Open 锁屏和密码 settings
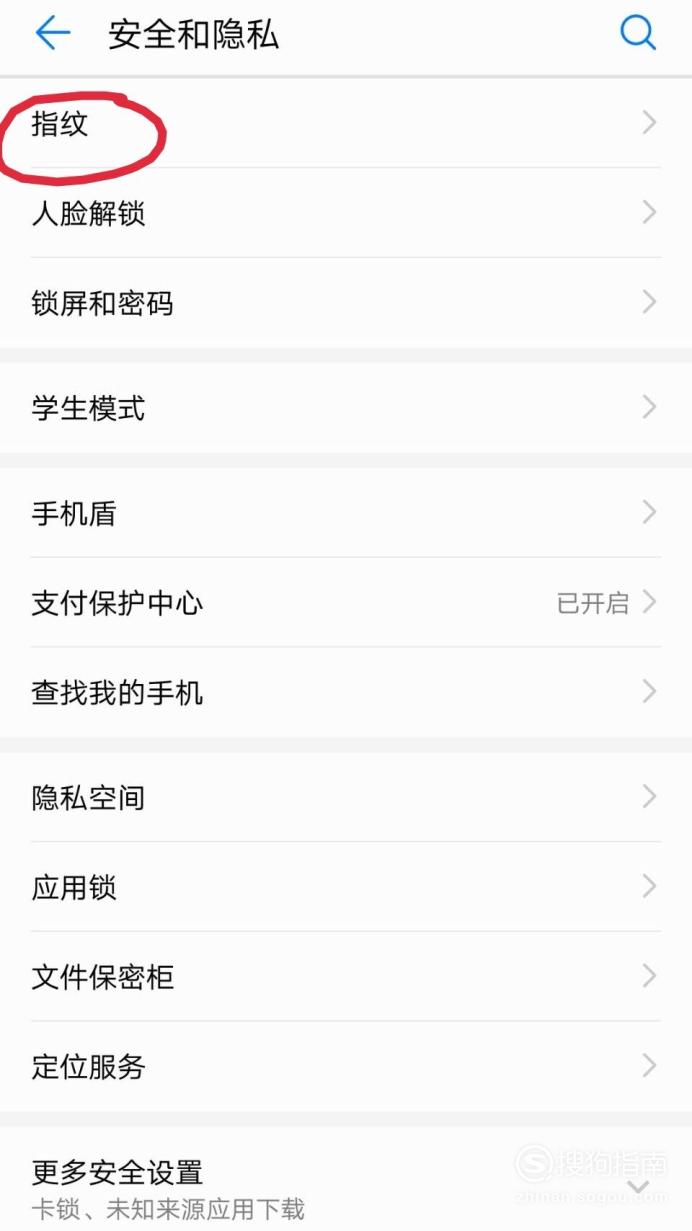Image resolution: width=692 pixels, height=1231 pixels. pyautogui.click(x=346, y=302)
